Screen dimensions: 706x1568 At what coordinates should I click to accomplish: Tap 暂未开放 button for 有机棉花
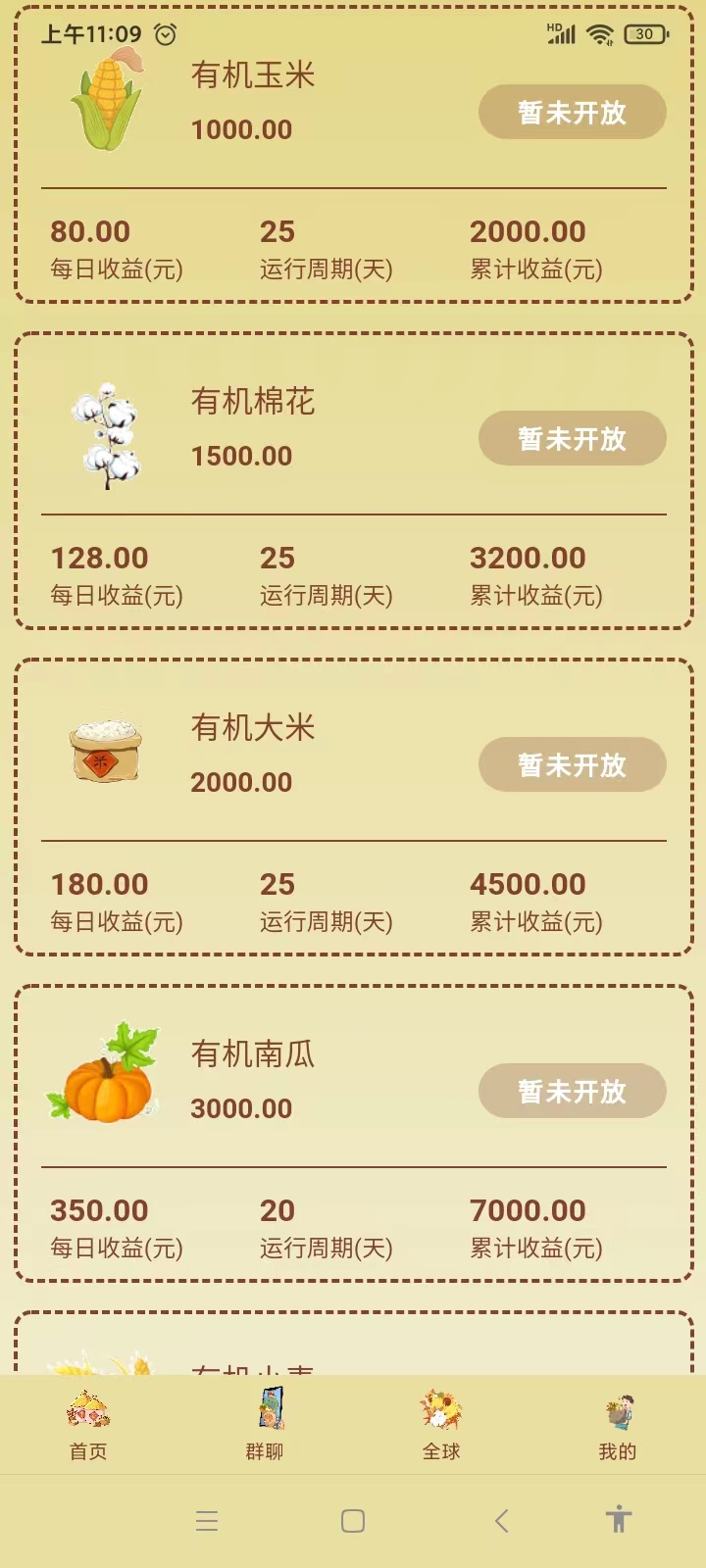(573, 438)
